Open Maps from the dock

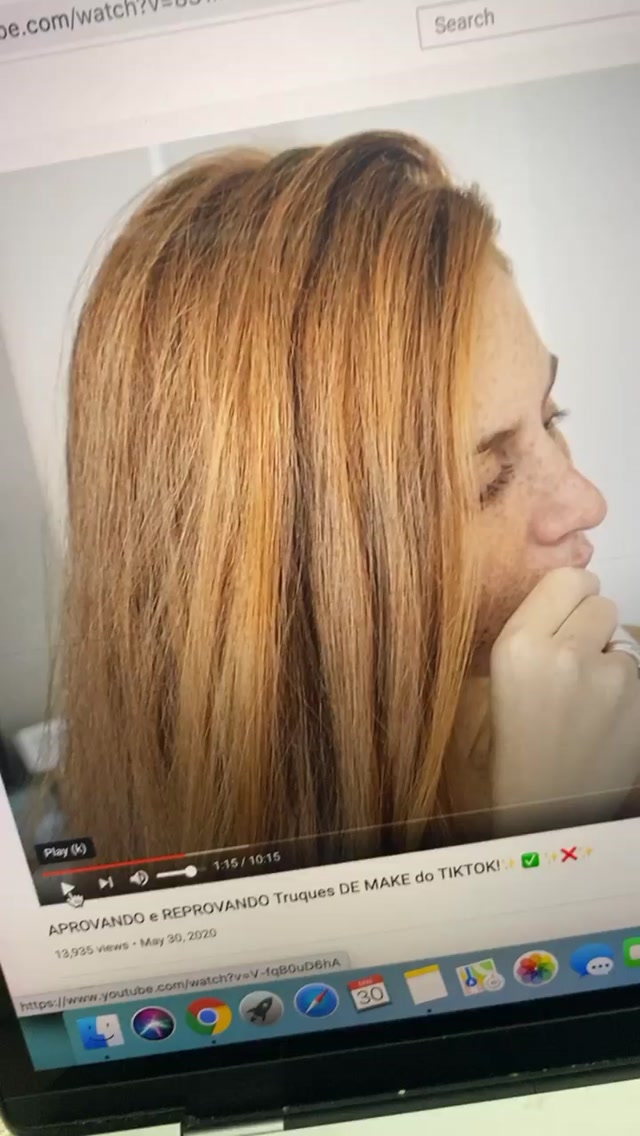pos(481,976)
